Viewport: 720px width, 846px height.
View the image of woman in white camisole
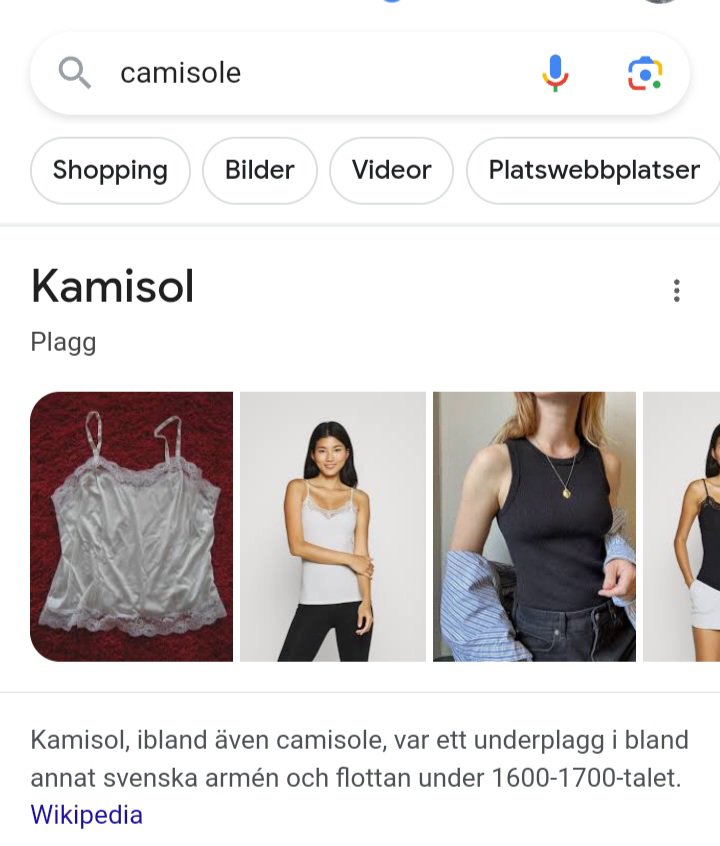point(333,526)
